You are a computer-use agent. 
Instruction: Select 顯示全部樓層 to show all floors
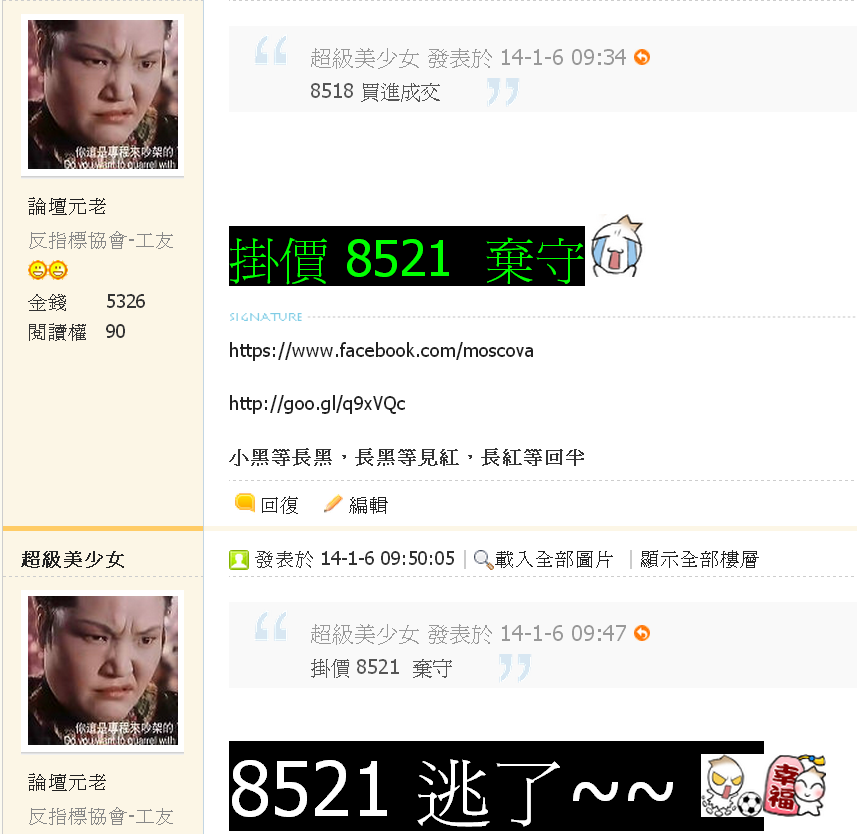coord(698,560)
